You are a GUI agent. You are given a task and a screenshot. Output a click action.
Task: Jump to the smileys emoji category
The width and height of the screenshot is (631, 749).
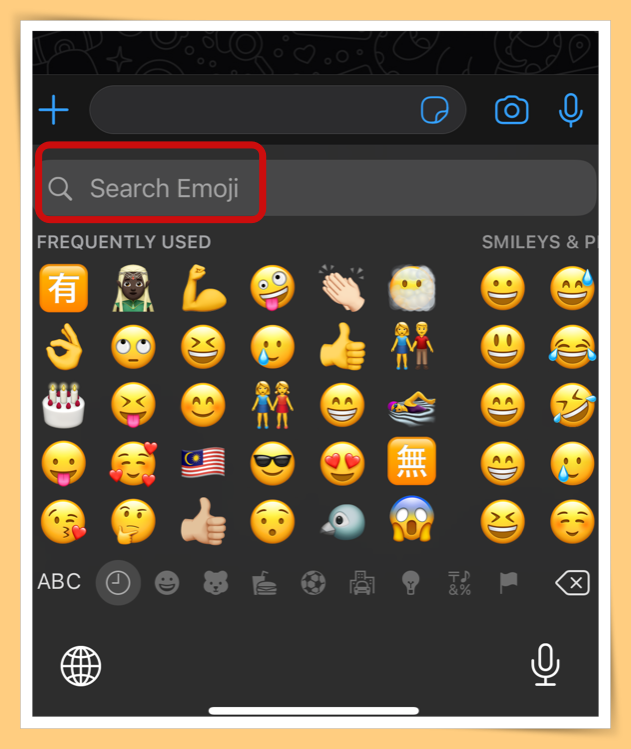coord(167,583)
